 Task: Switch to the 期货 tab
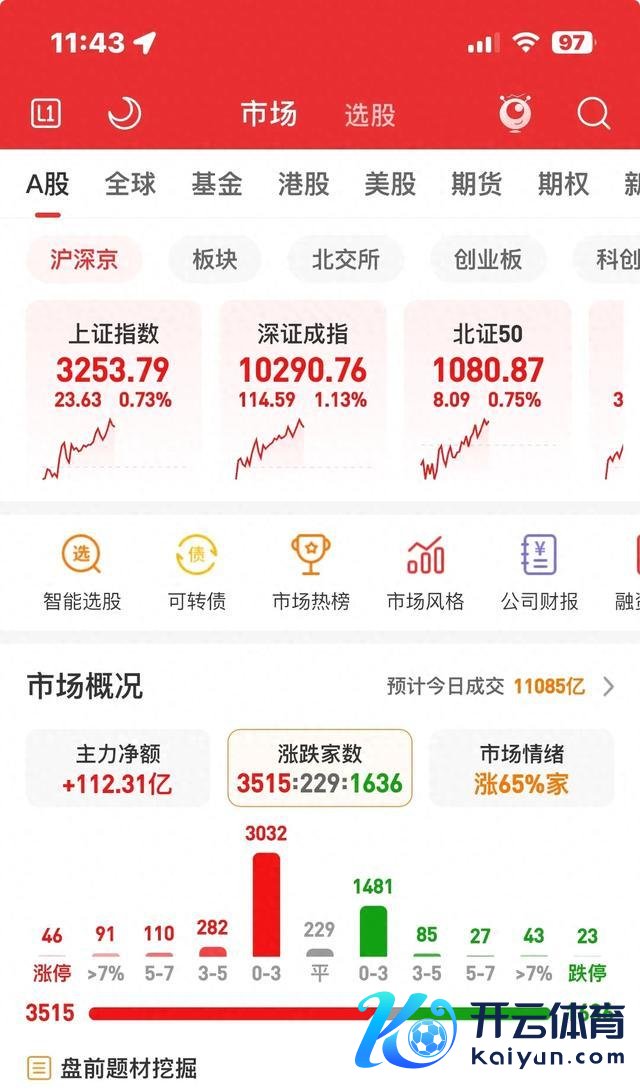point(476,184)
